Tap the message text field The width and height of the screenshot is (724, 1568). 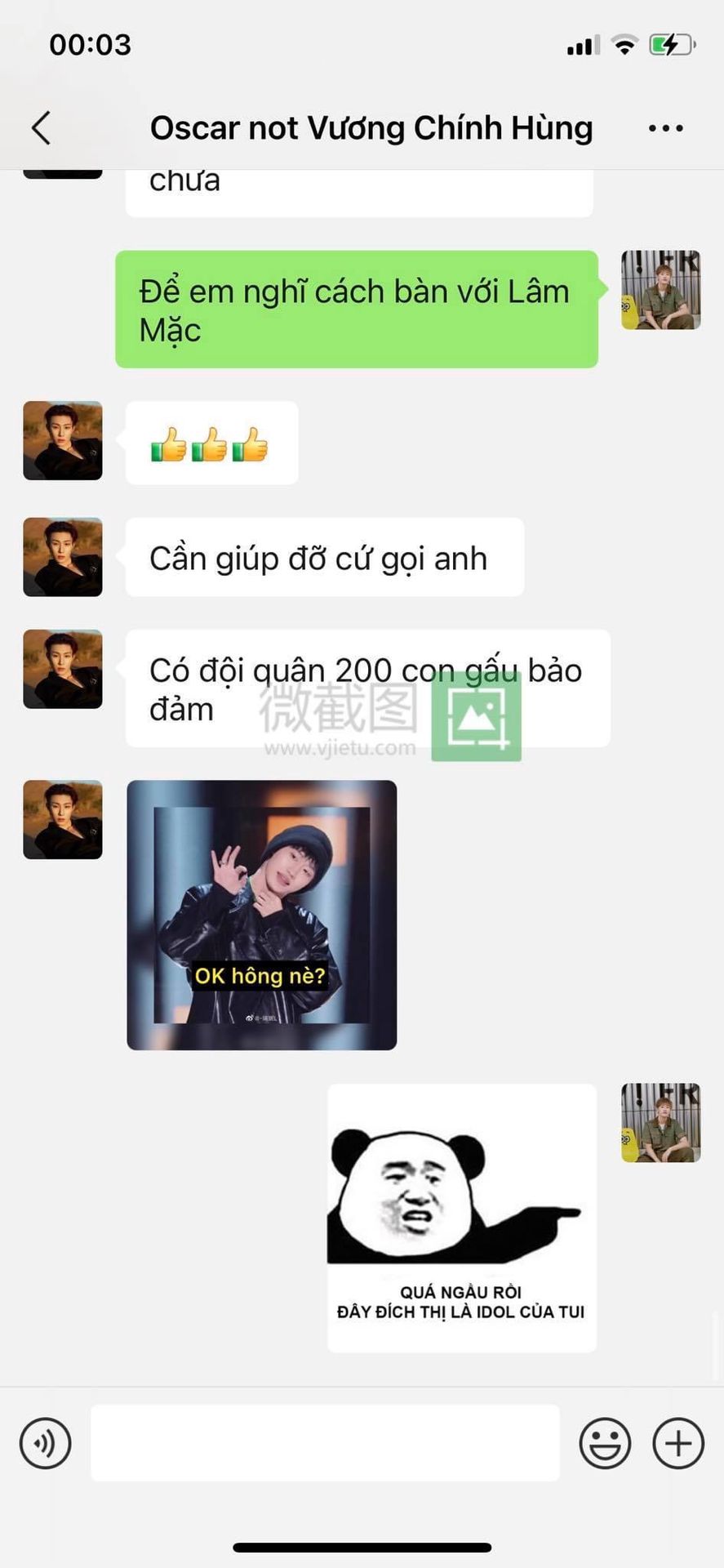coord(325,1443)
